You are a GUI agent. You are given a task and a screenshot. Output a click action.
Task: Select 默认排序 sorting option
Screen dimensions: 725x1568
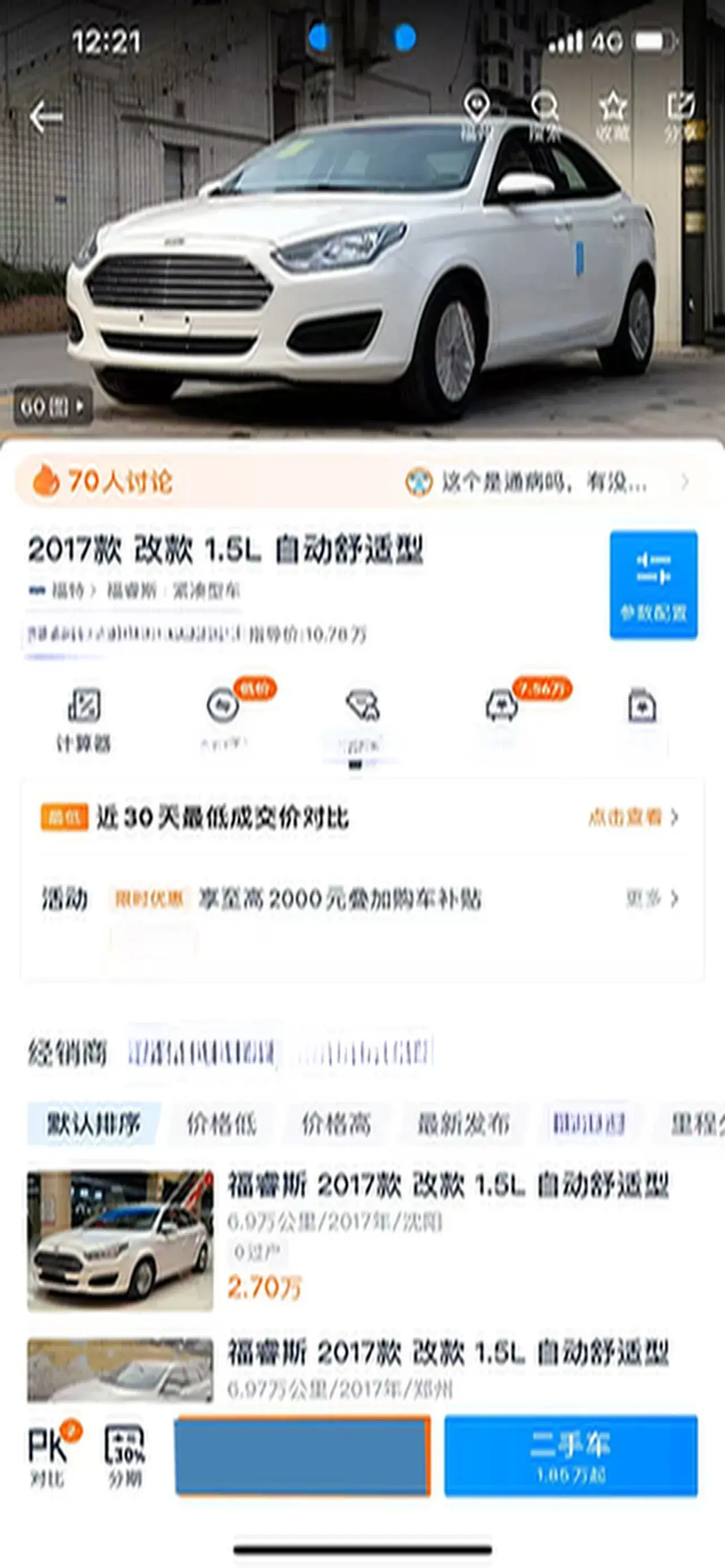[x=94, y=1123]
